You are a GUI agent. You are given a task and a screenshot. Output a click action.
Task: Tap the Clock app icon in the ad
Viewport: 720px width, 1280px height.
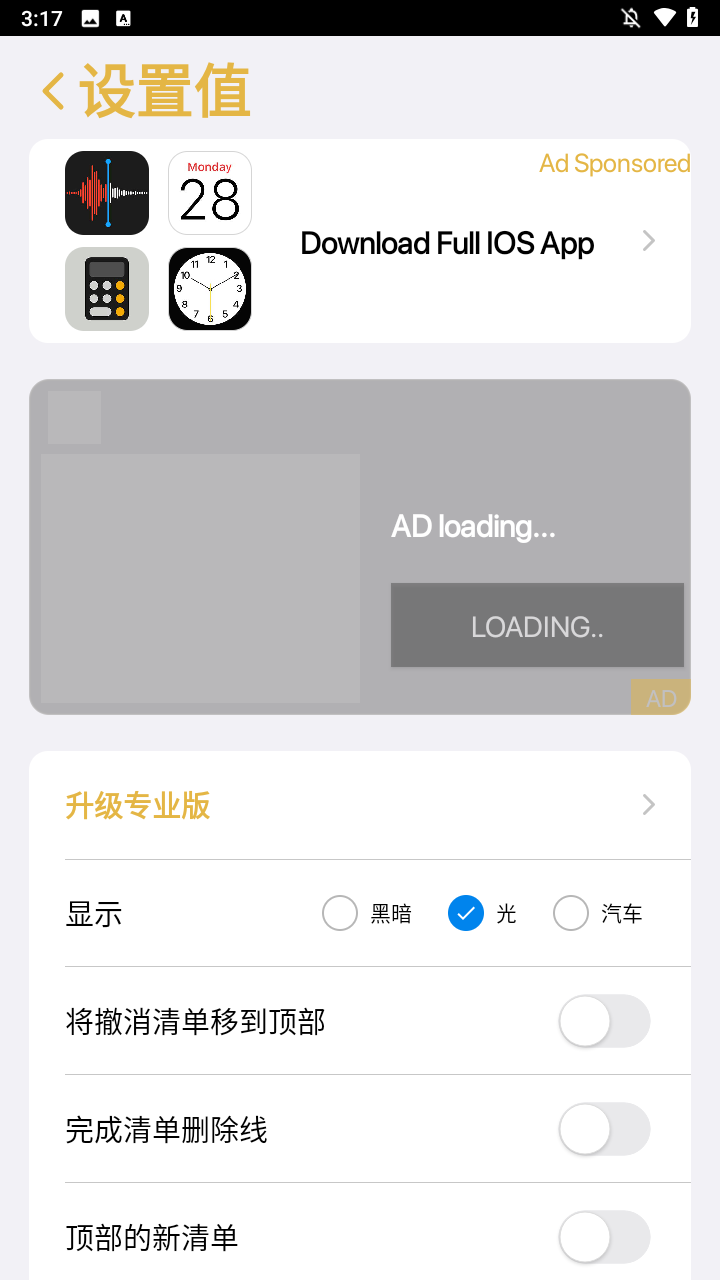click(209, 288)
